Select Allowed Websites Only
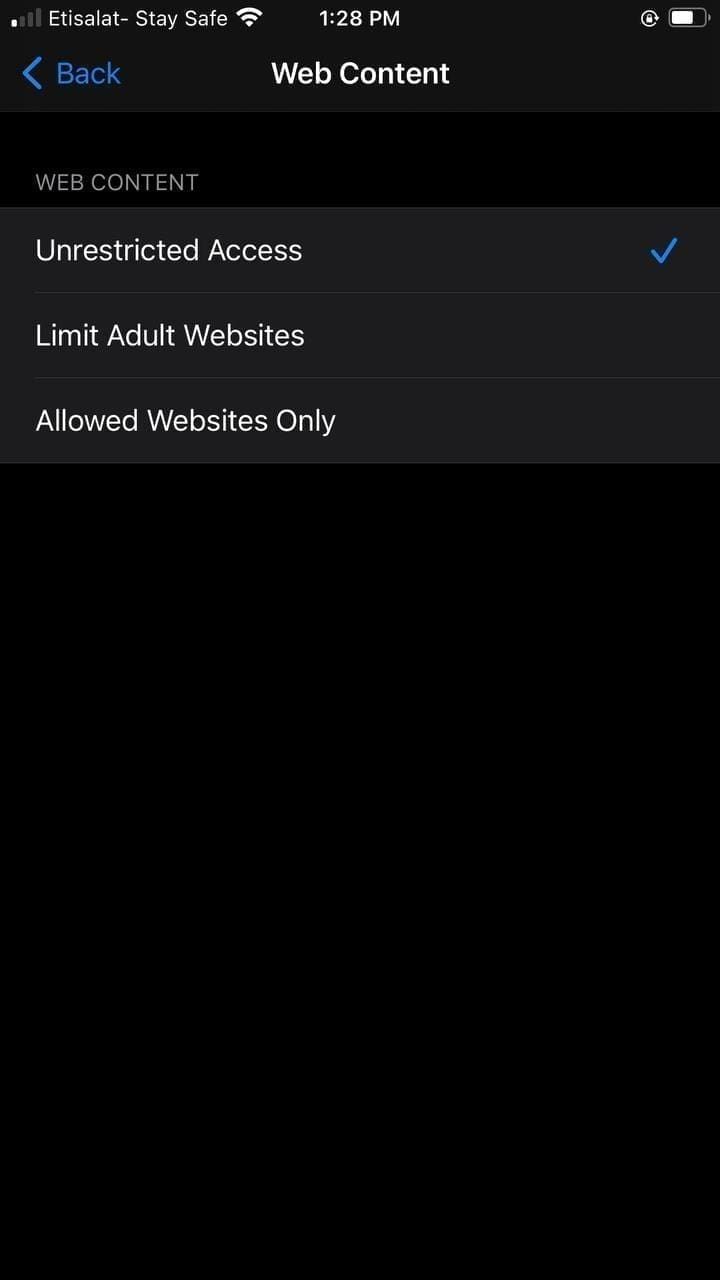Screen dimensions: 720x1280 coord(360,420)
